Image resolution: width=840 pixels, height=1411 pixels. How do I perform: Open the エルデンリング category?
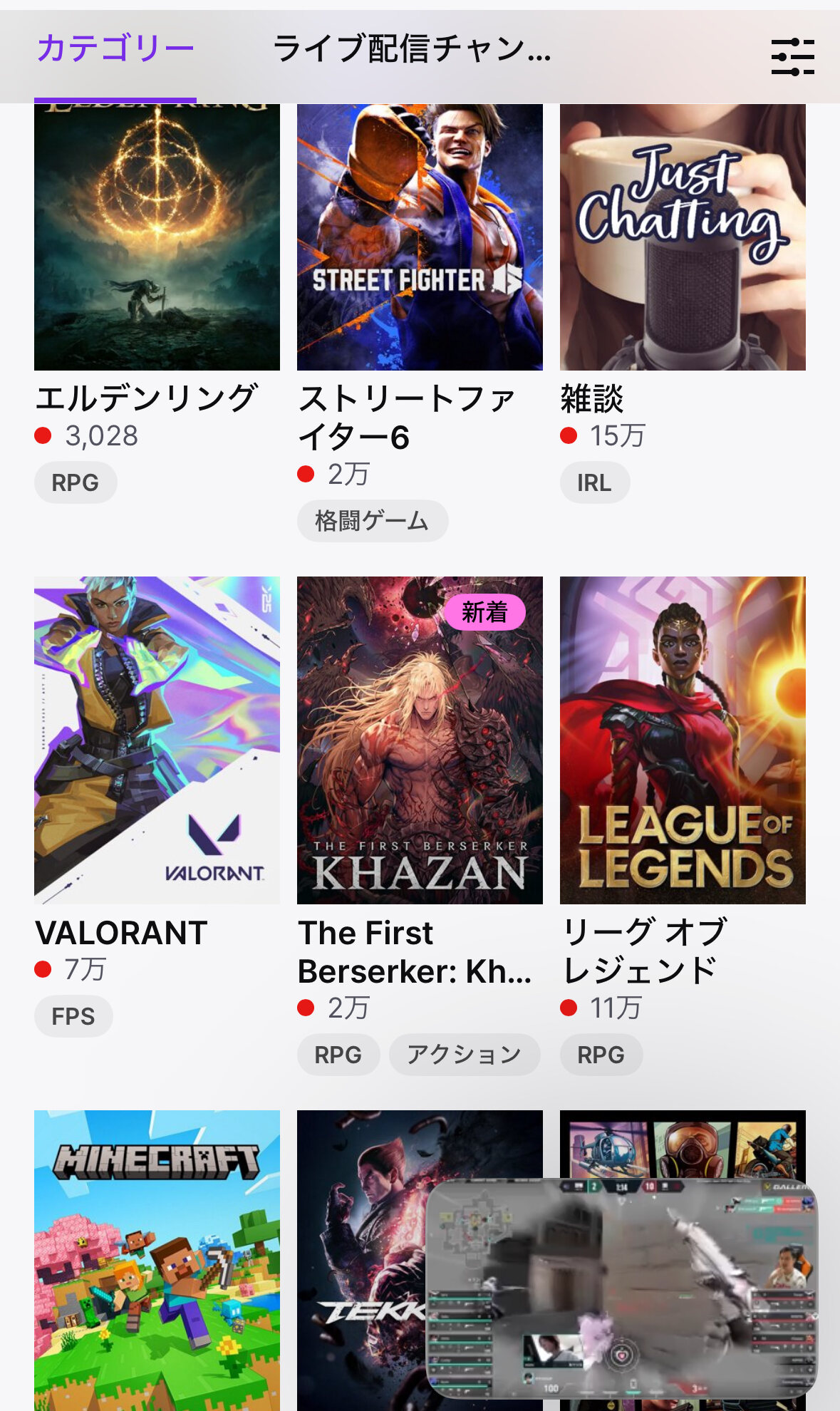157,237
